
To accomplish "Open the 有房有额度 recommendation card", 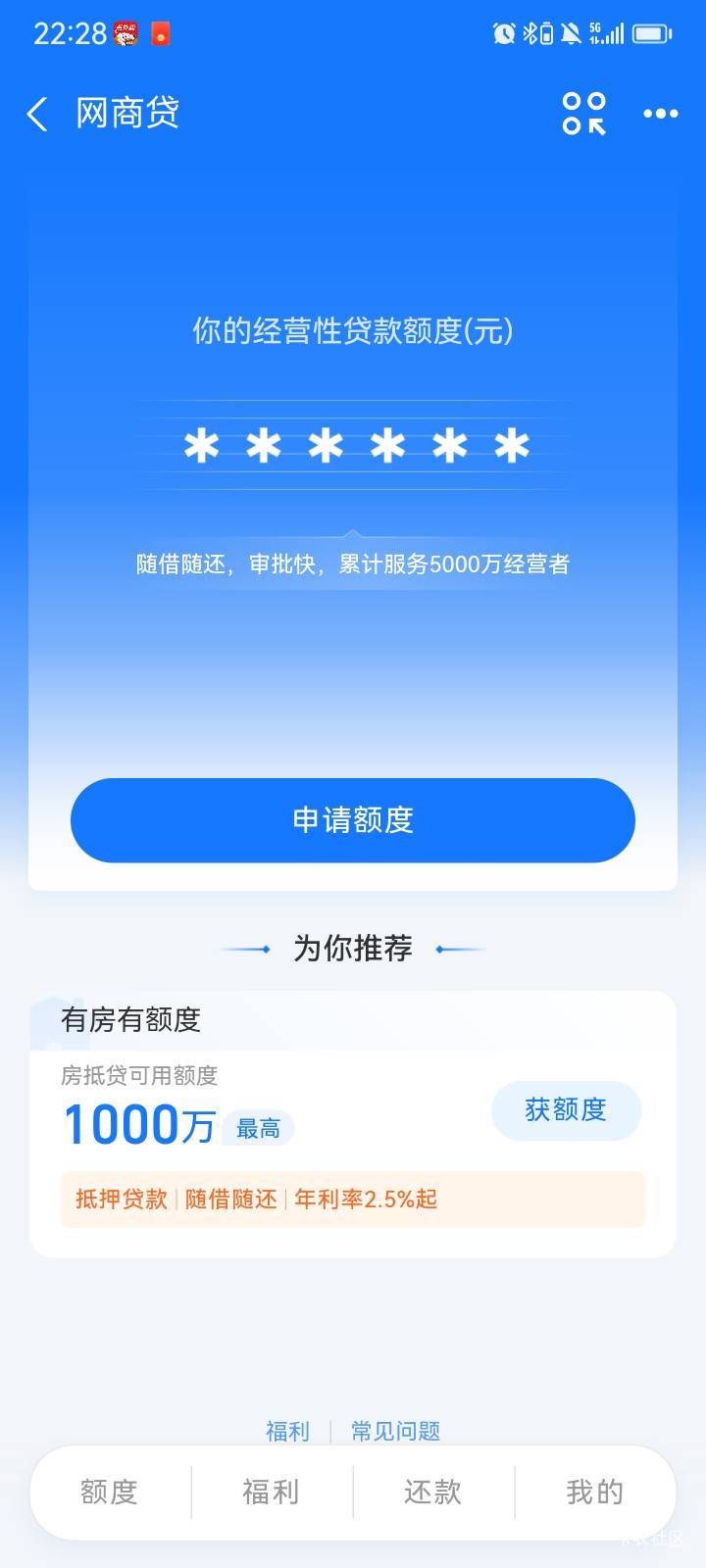I will (x=353, y=1123).
